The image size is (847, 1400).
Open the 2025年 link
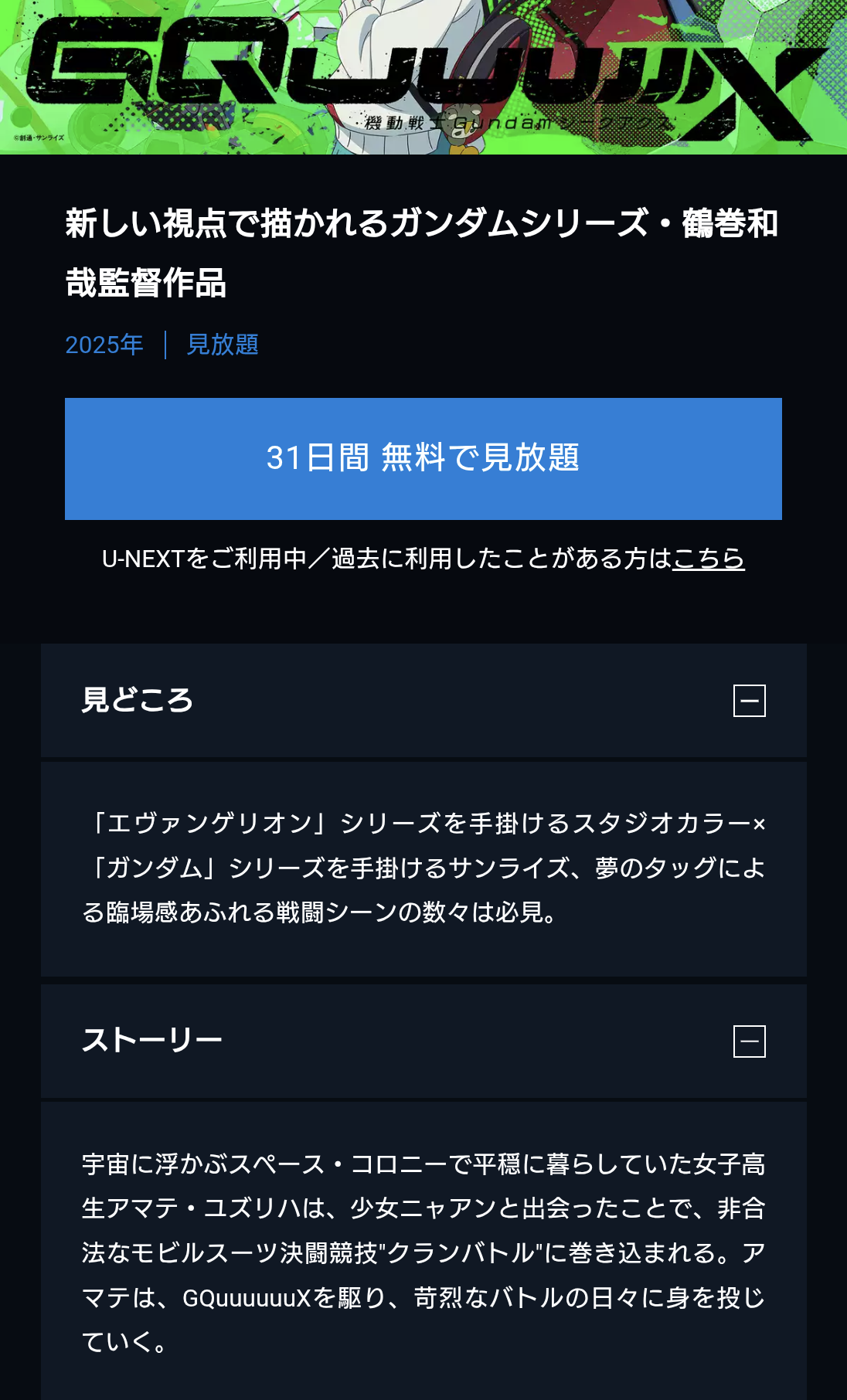[104, 345]
